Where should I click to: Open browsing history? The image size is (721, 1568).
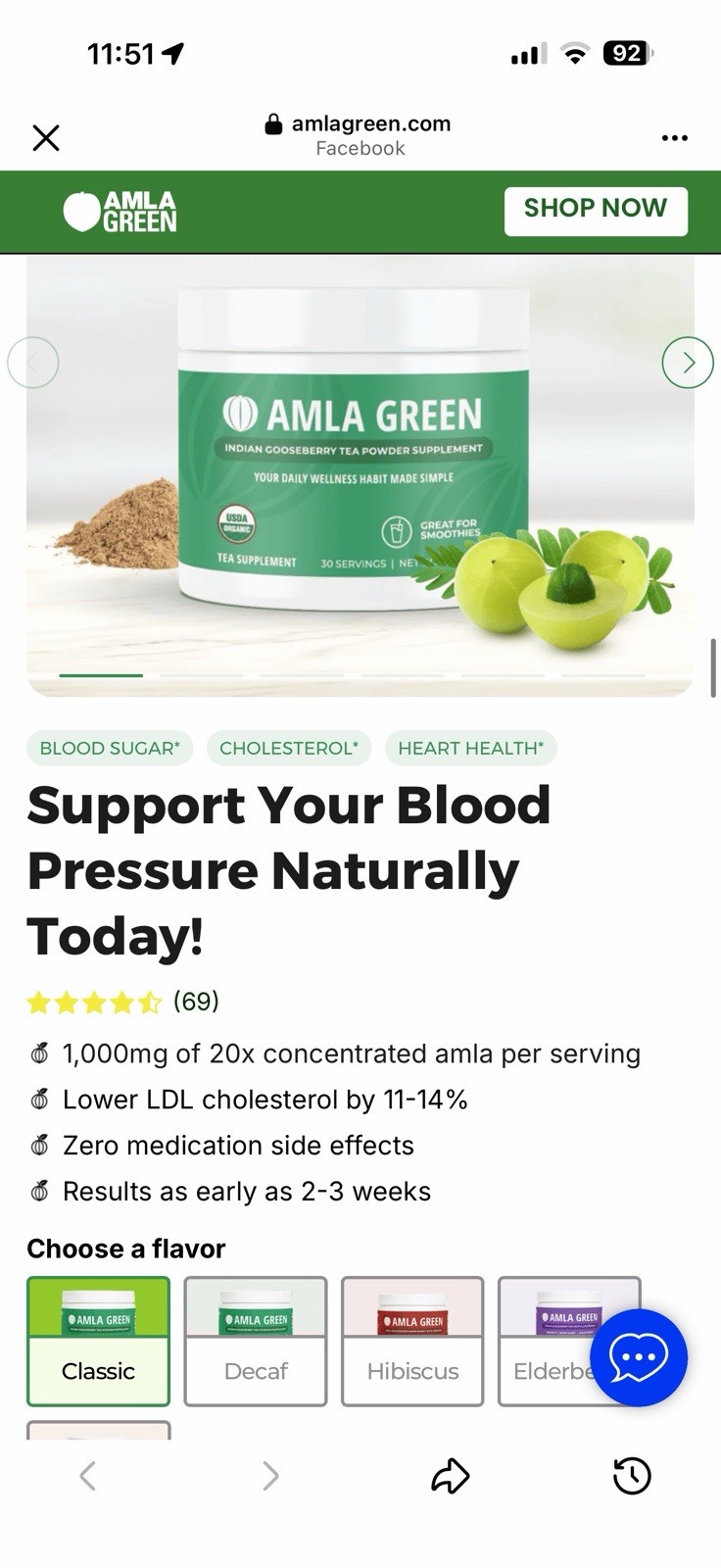coord(632,1476)
